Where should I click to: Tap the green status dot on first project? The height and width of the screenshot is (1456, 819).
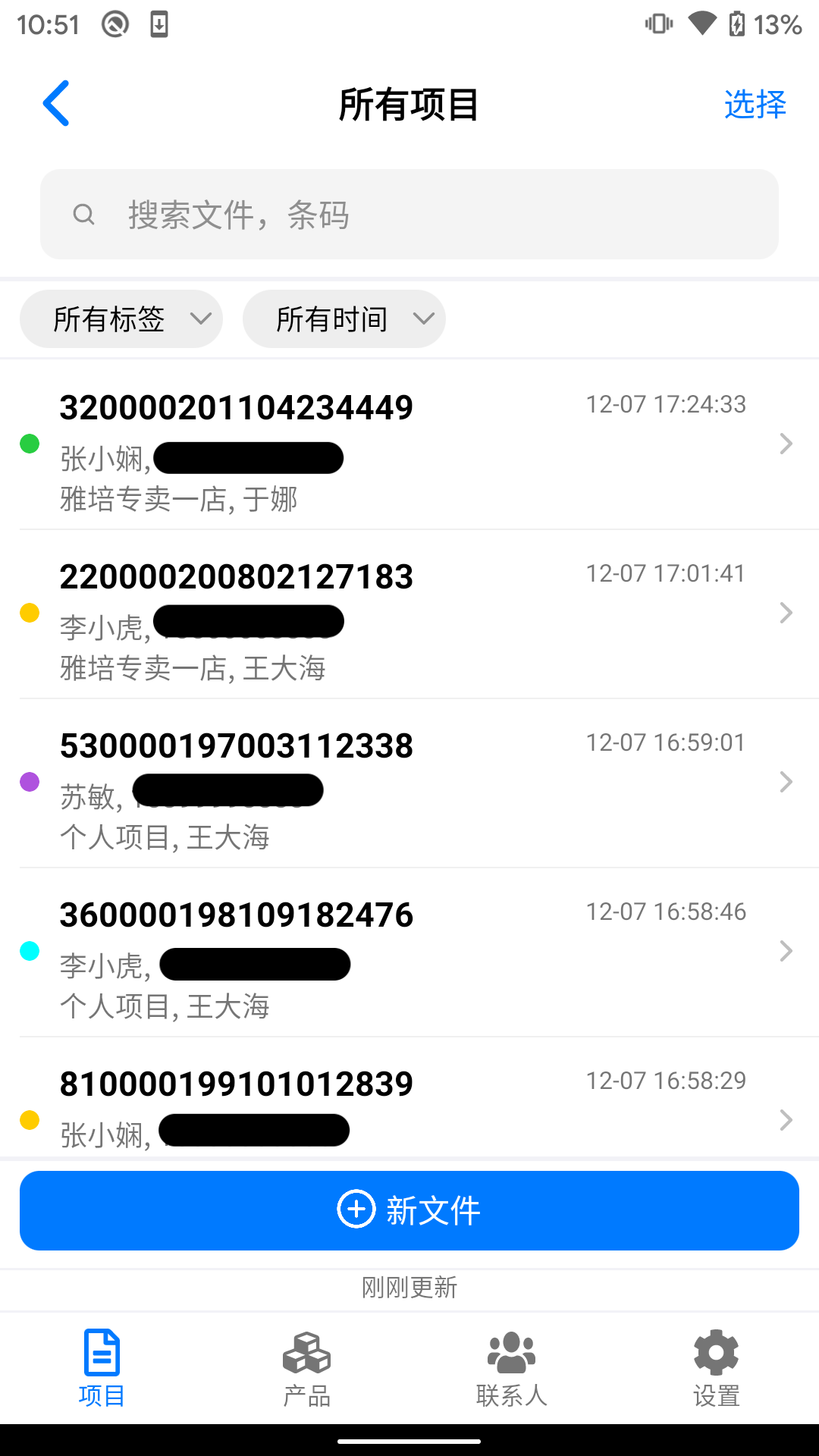coord(30,444)
